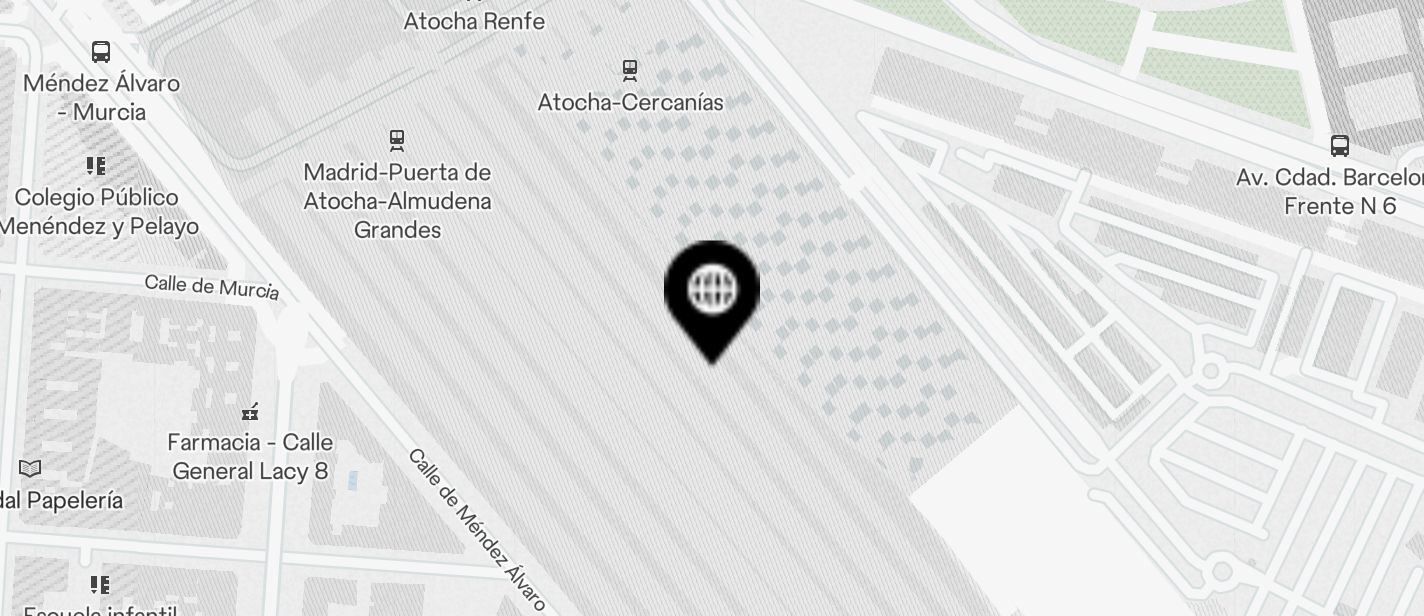Screen dimensions: 1424x616
Task: Tap the Colegio Público Menéndez y Pelayo marker
Action: click(97, 165)
